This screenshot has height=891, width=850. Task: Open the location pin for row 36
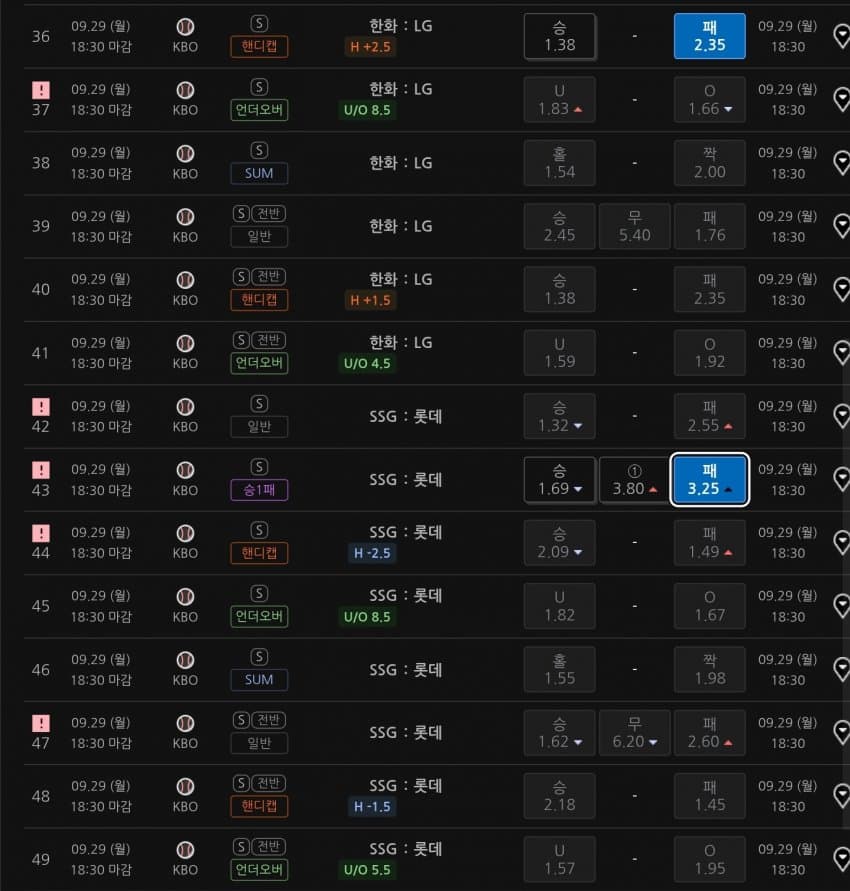(x=841, y=37)
